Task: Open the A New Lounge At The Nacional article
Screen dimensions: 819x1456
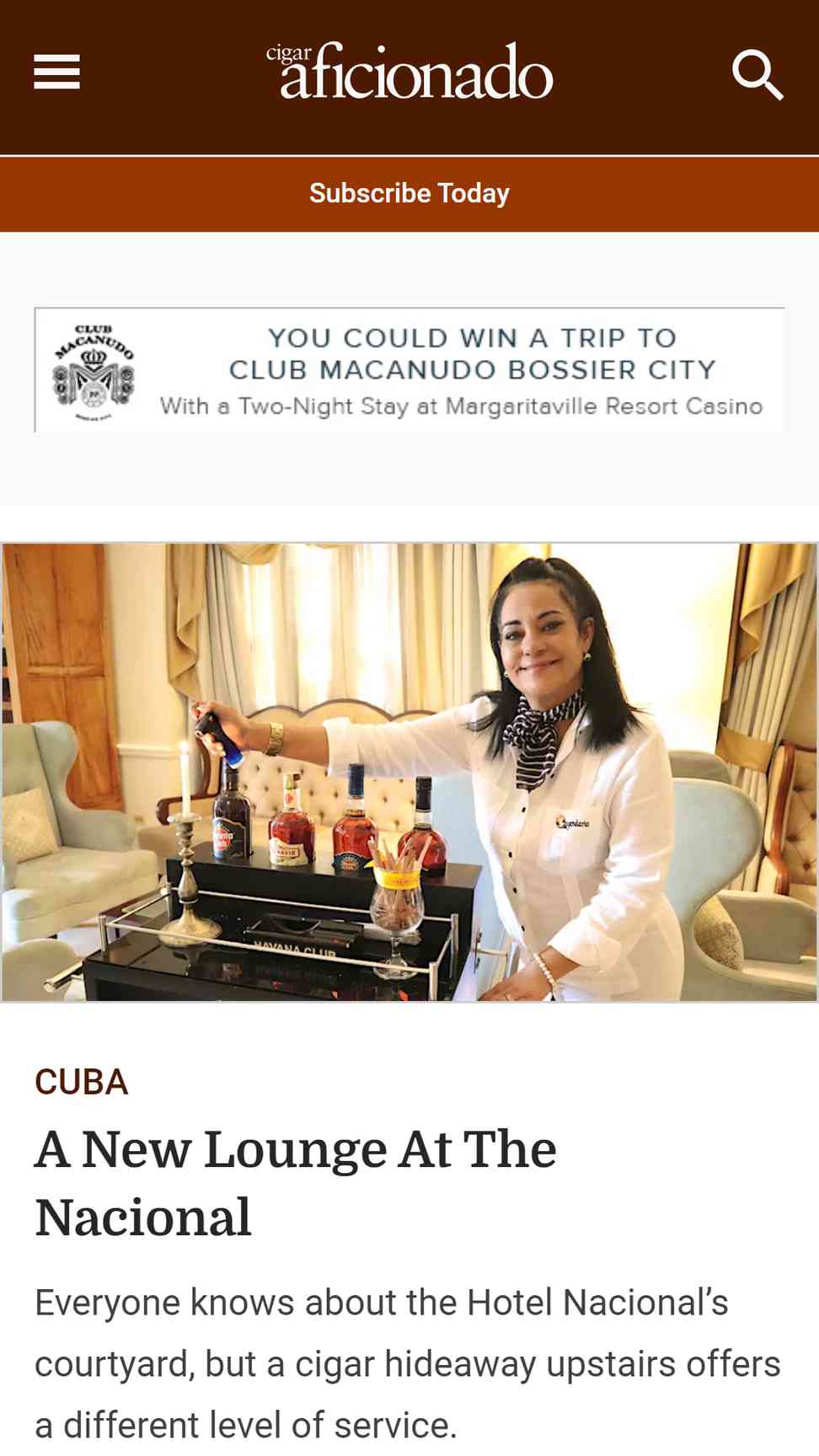Action: click(x=296, y=1183)
